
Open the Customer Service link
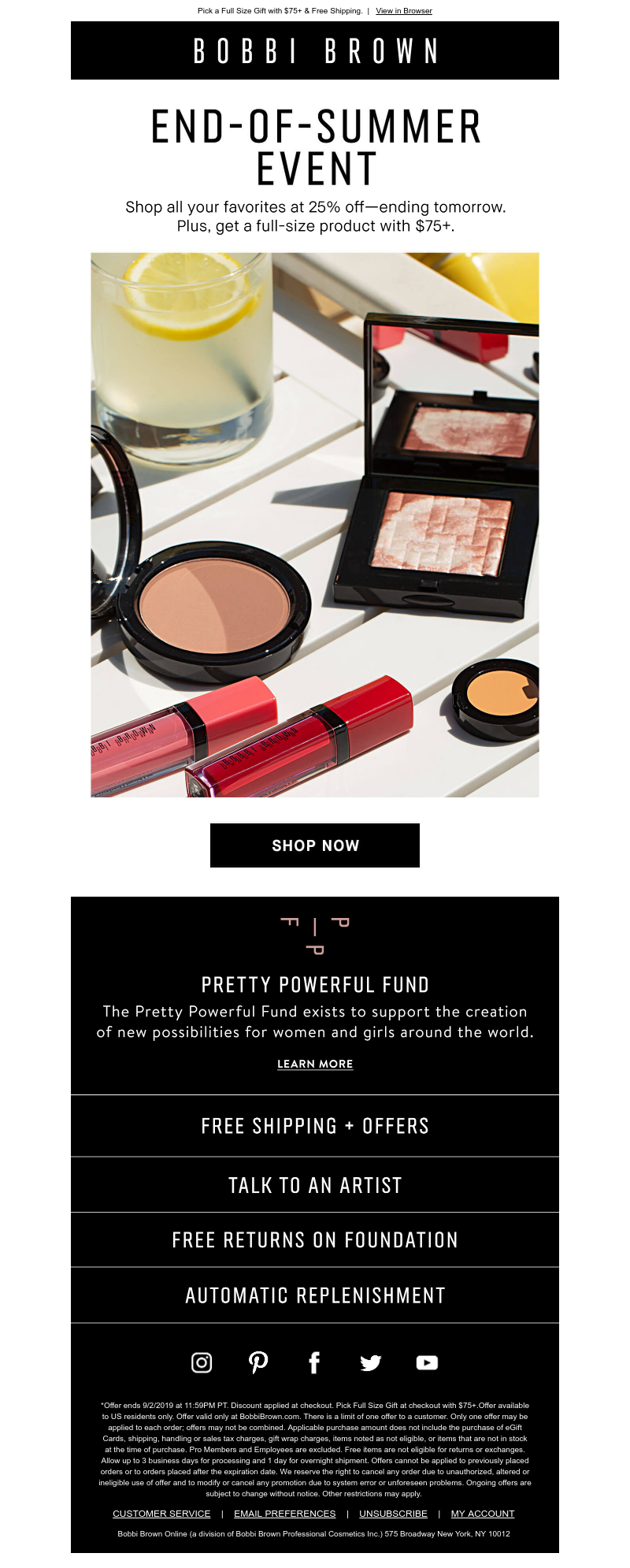tap(161, 1514)
